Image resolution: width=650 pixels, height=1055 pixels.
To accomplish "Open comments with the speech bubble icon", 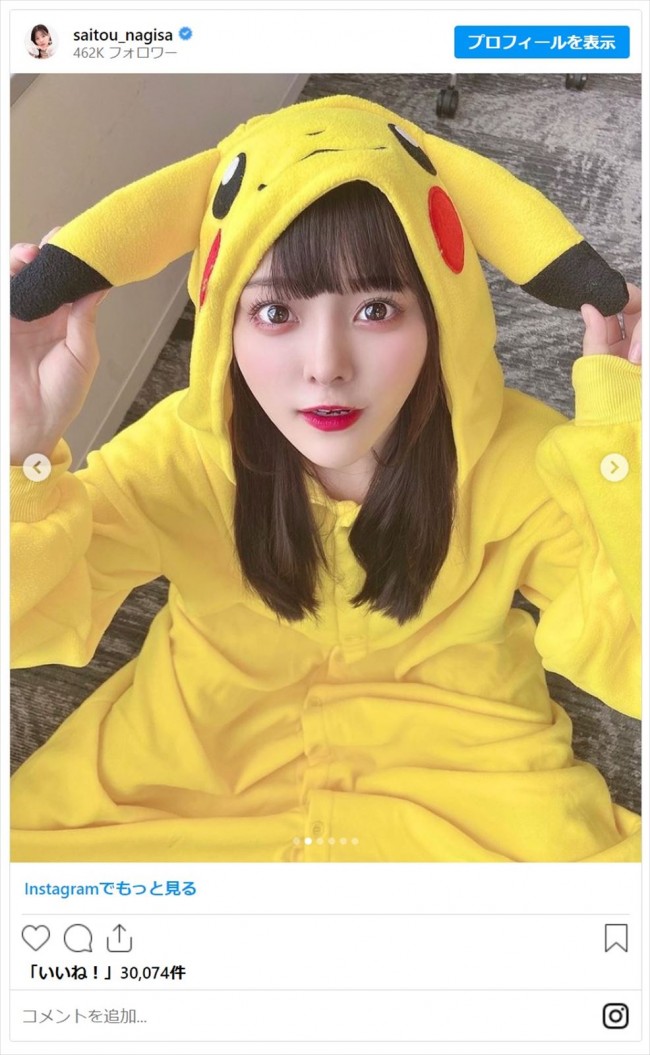I will click(78, 938).
